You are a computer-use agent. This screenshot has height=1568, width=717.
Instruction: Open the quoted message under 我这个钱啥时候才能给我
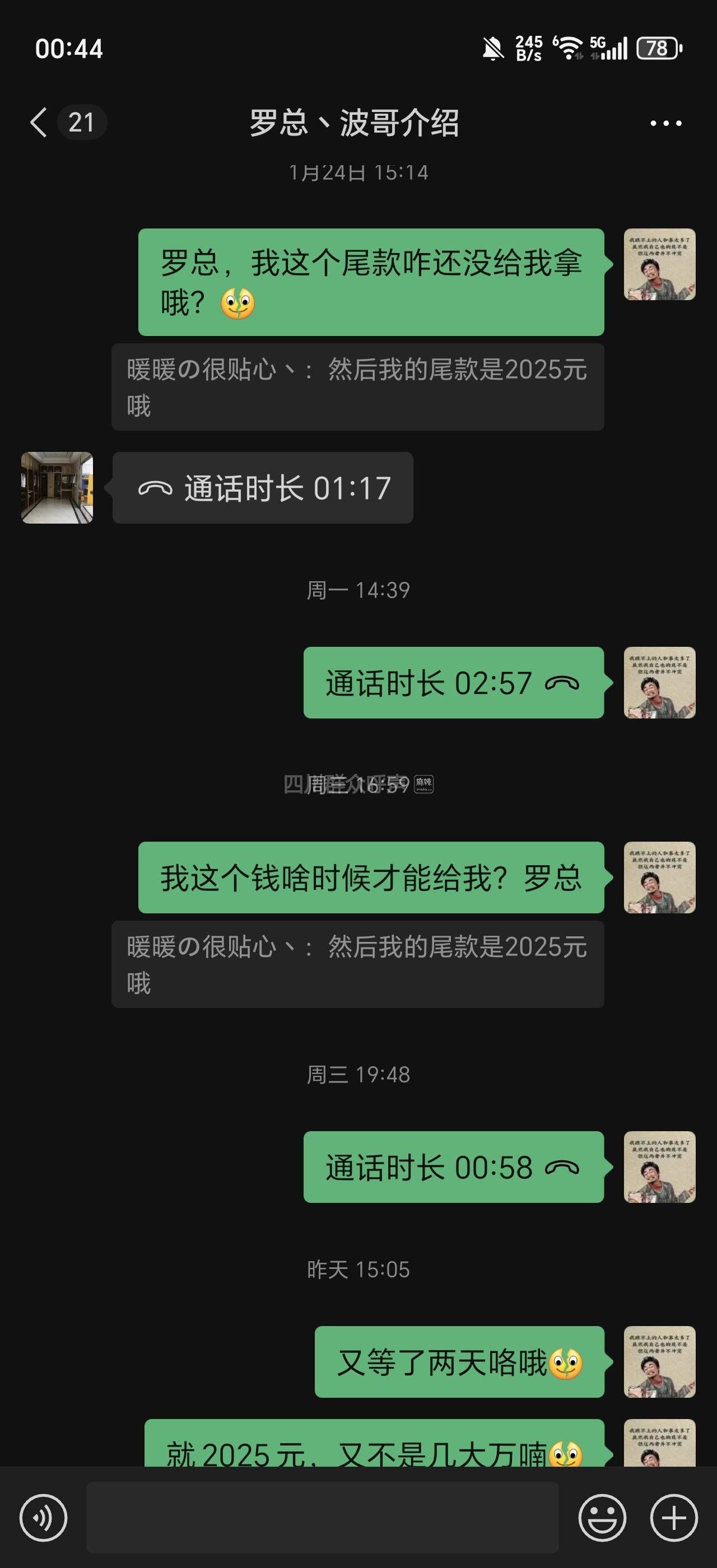coord(357,964)
